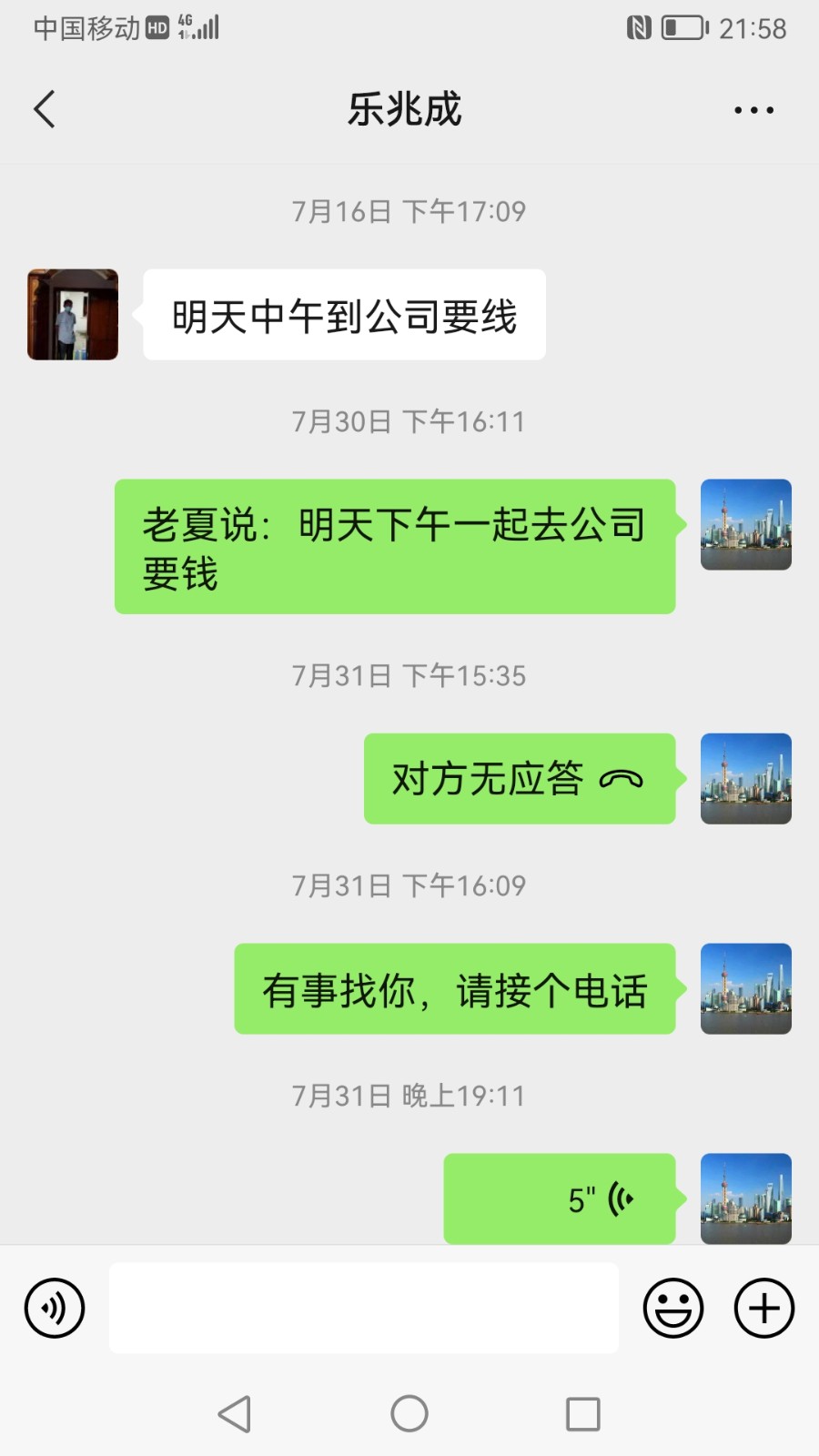Play the 5-second voice message
Image resolution: width=819 pixels, height=1456 pixels.
pos(560,1198)
